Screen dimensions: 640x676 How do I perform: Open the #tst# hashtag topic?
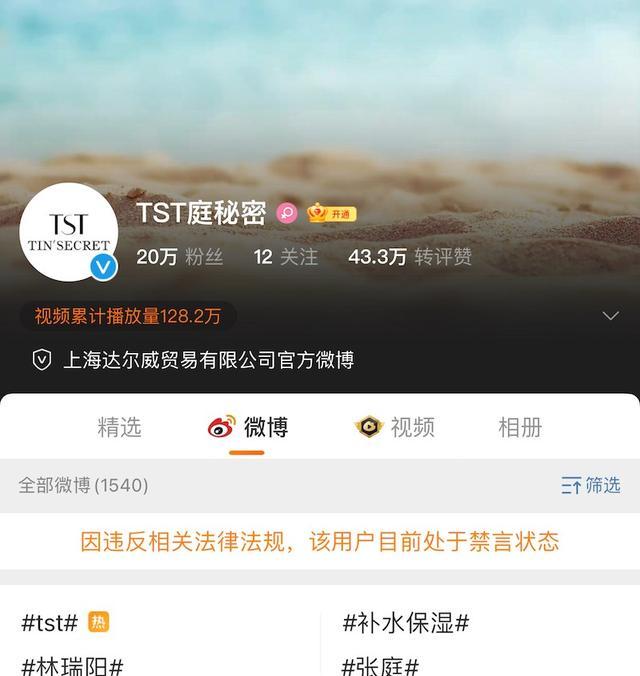50,623
